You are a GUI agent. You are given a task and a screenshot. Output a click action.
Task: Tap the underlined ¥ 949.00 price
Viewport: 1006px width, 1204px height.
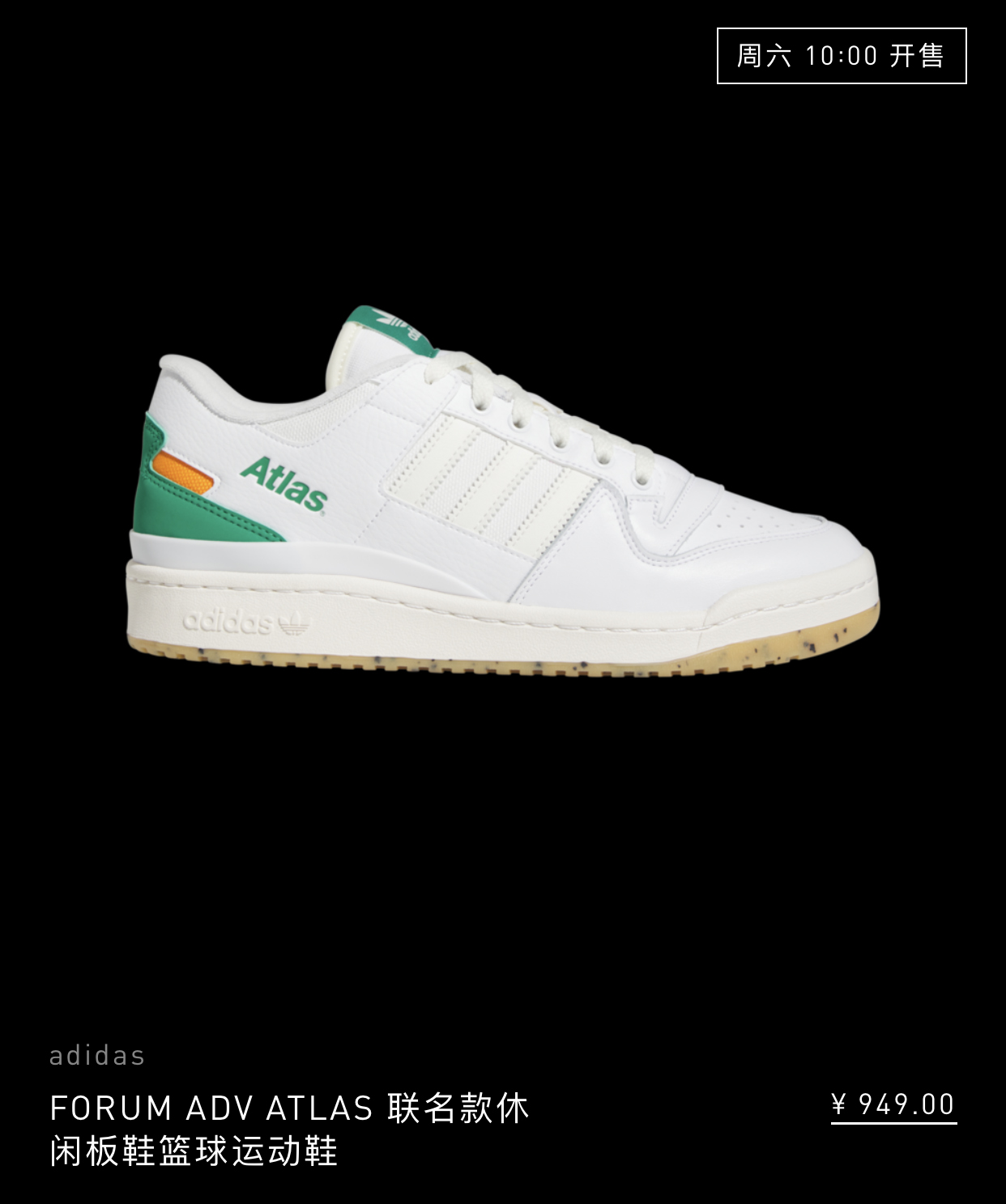tap(893, 1105)
